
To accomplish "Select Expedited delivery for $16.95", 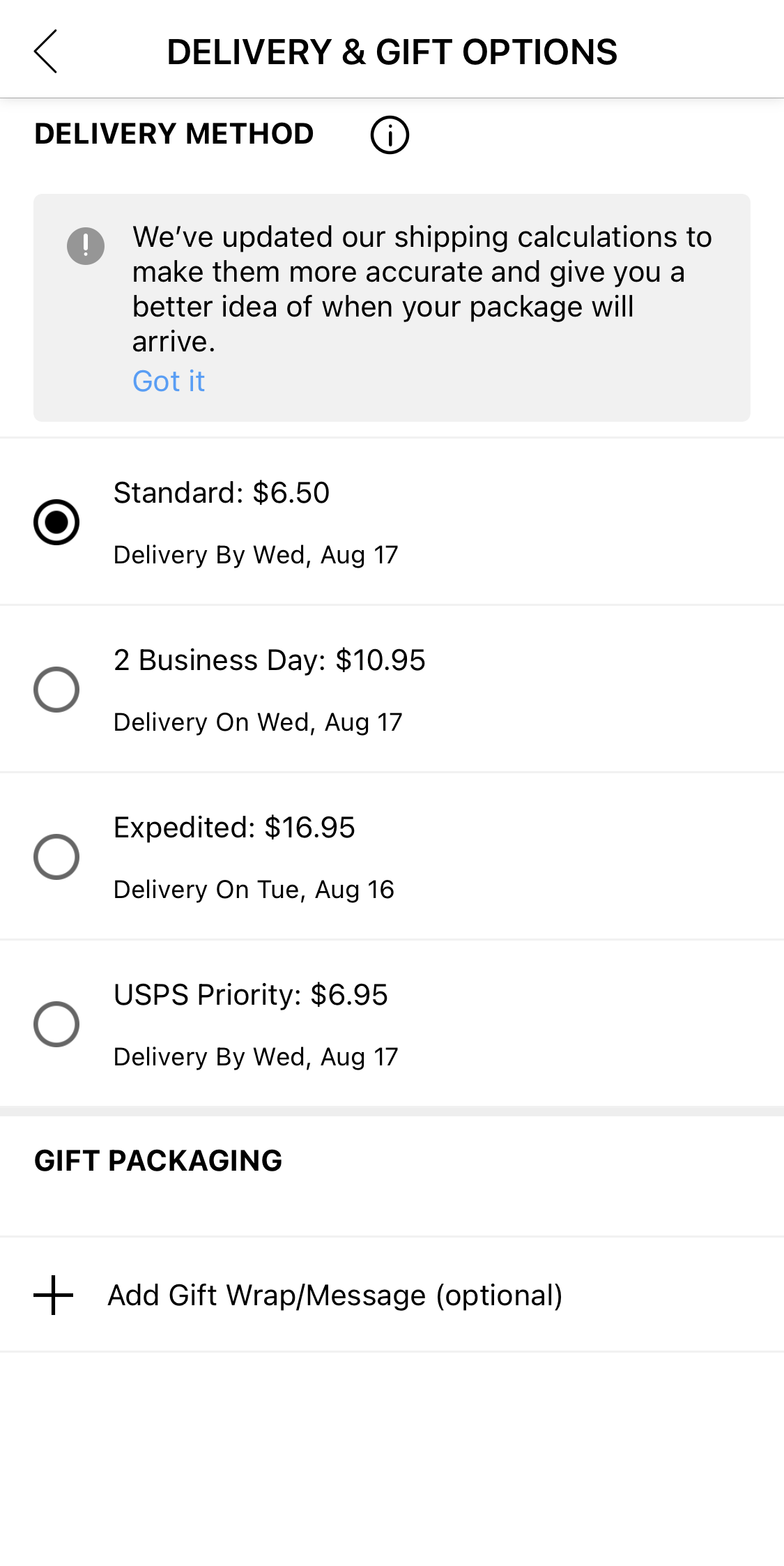I will [57, 856].
